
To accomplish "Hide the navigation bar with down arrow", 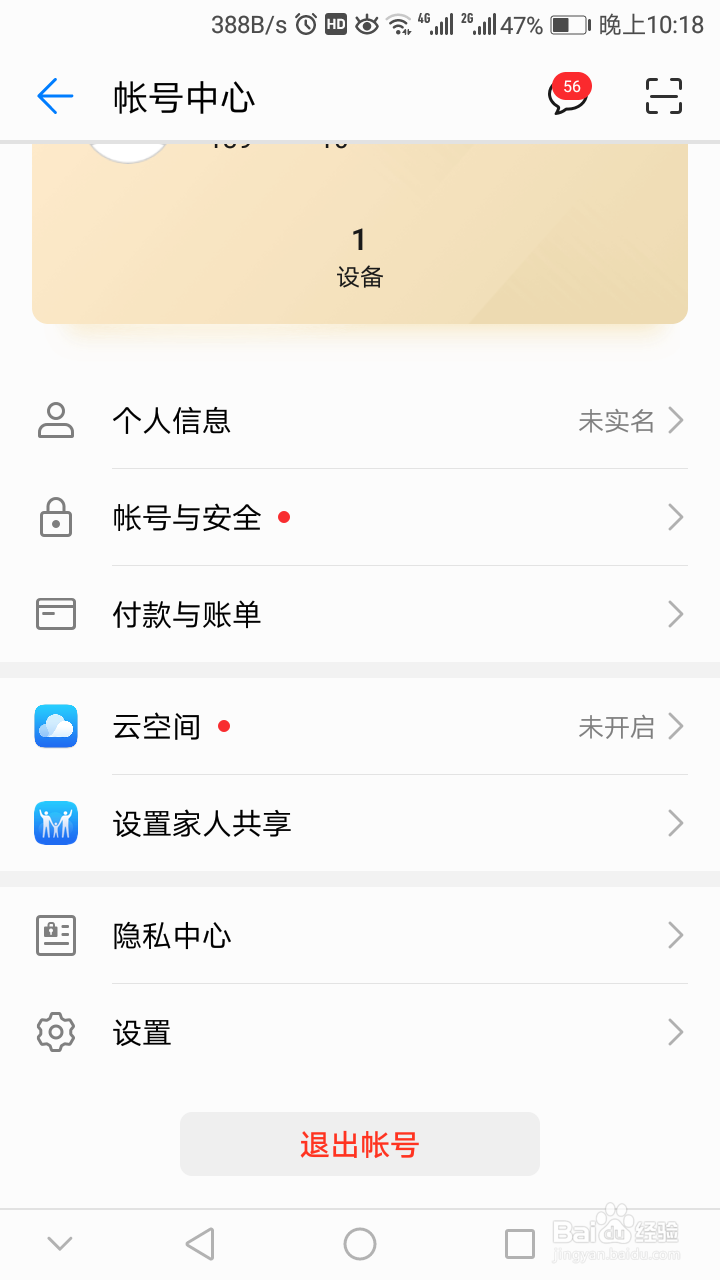I will click(60, 1244).
